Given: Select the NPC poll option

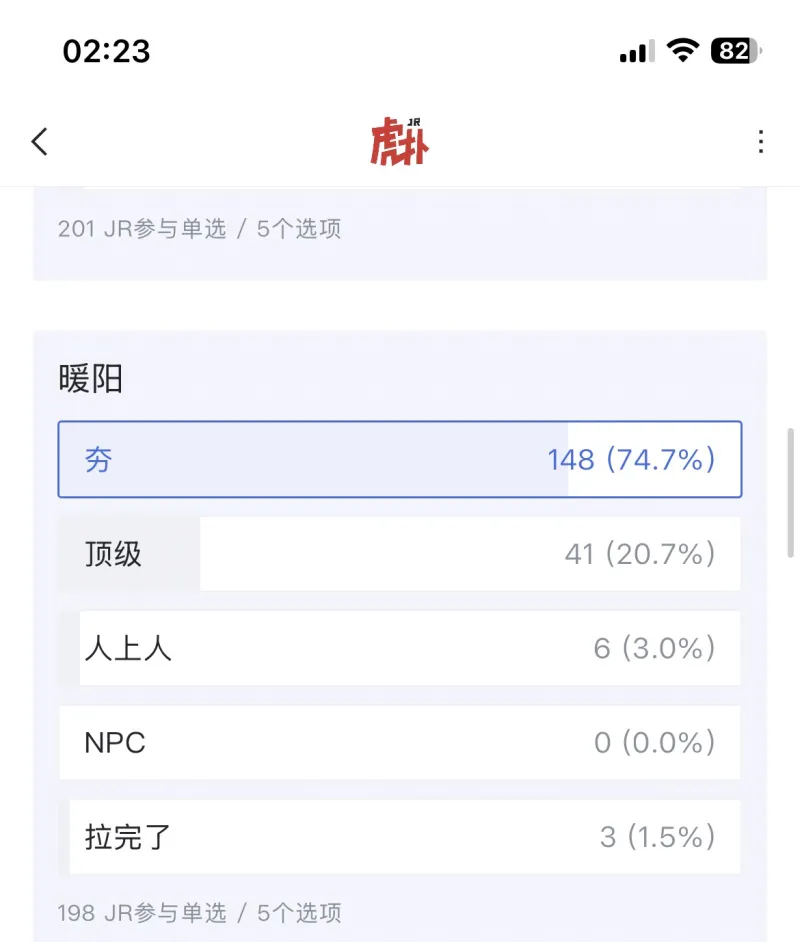Looking at the screenshot, I should (400, 742).
